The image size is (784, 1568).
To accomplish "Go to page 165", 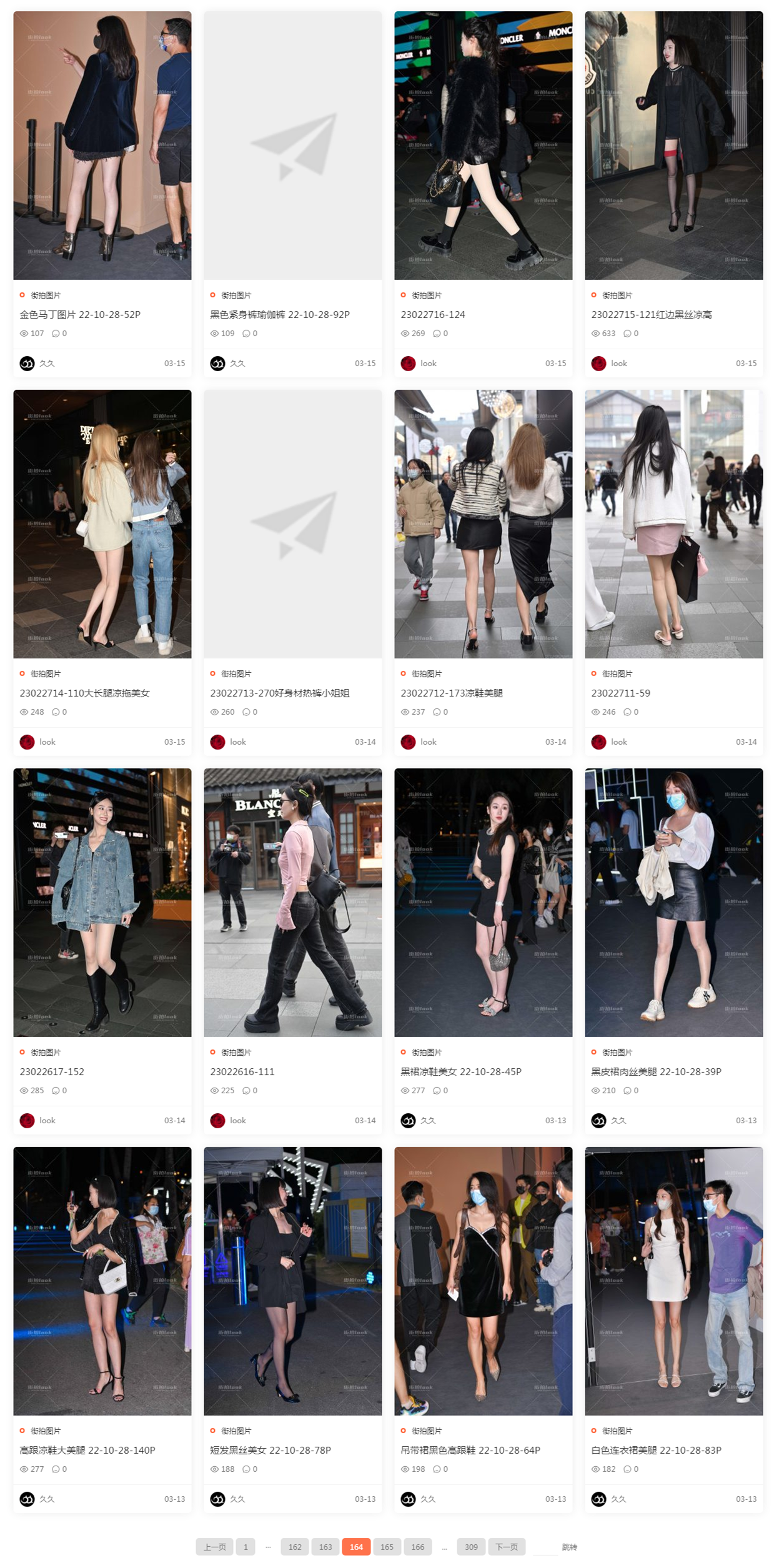I will click(x=387, y=1547).
